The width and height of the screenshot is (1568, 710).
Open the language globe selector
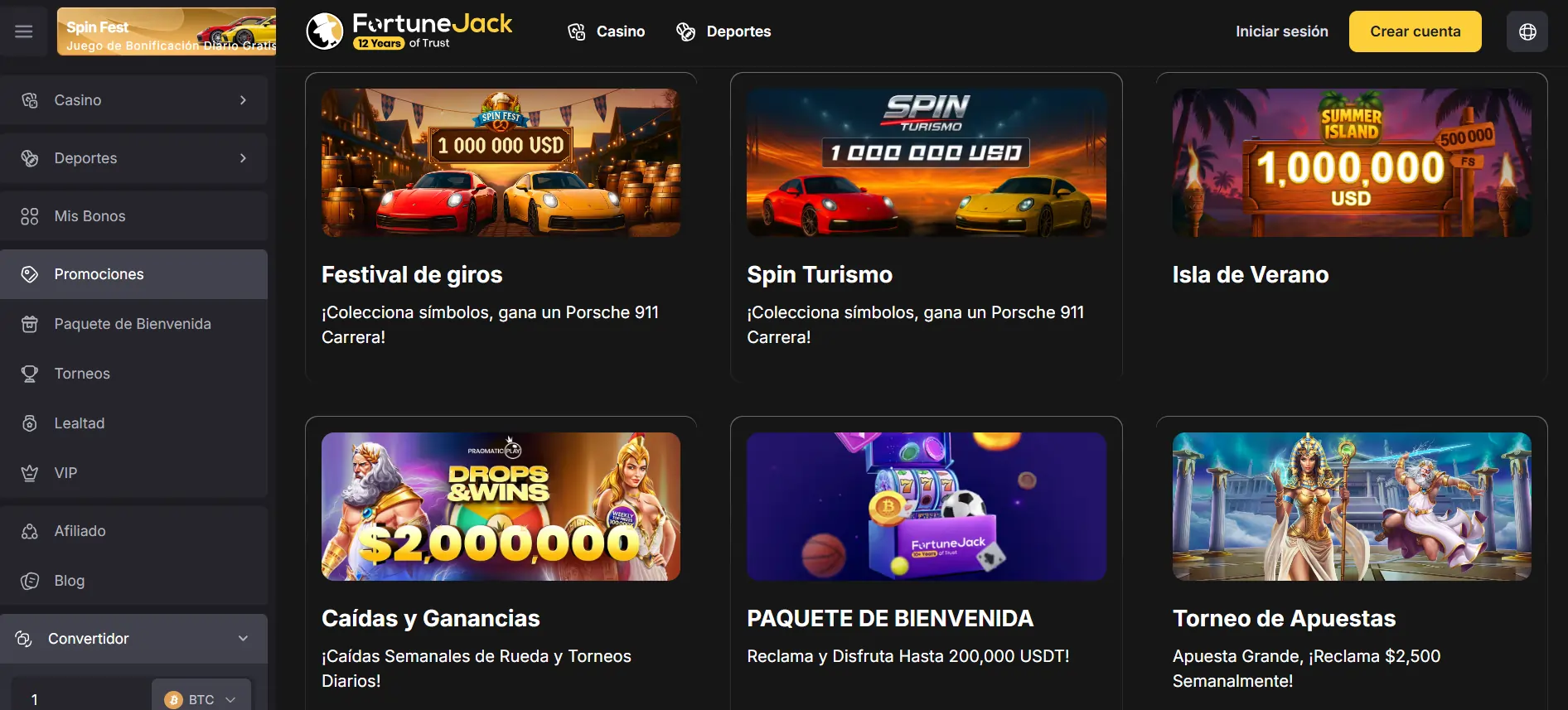(x=1527, y=31)
